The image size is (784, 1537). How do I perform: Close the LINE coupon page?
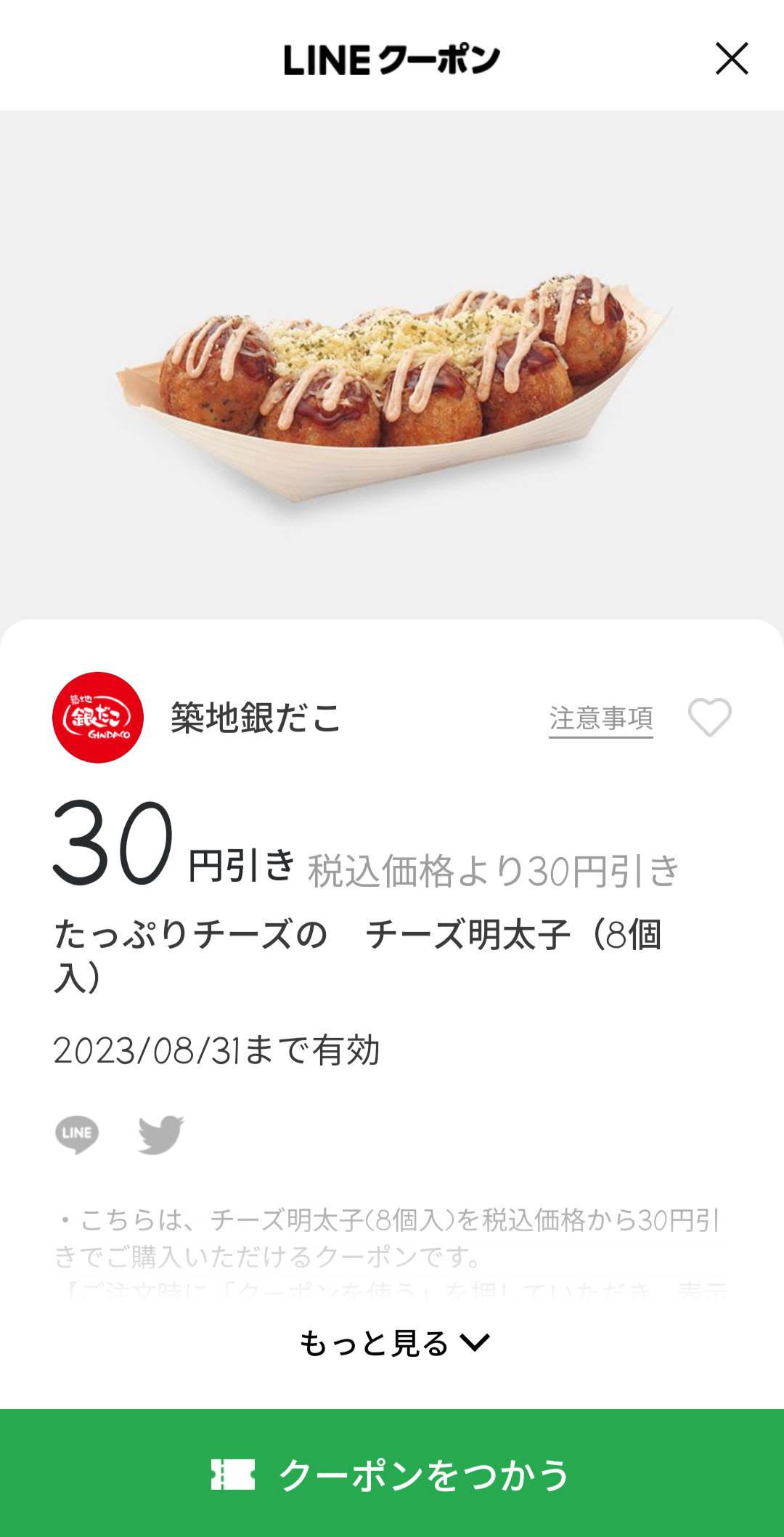tap(732, 59)
